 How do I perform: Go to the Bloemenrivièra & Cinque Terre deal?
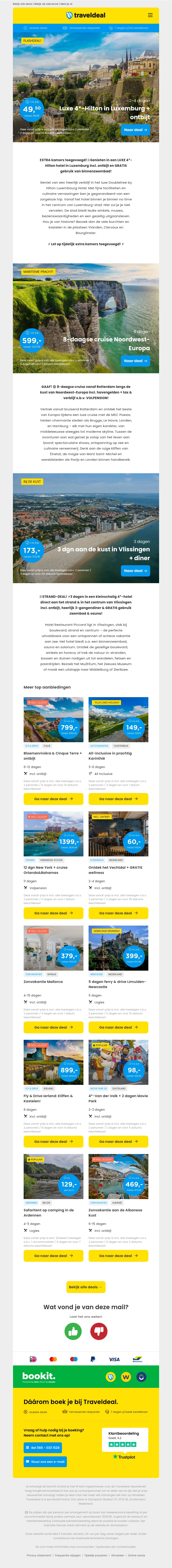coord(54,799)
